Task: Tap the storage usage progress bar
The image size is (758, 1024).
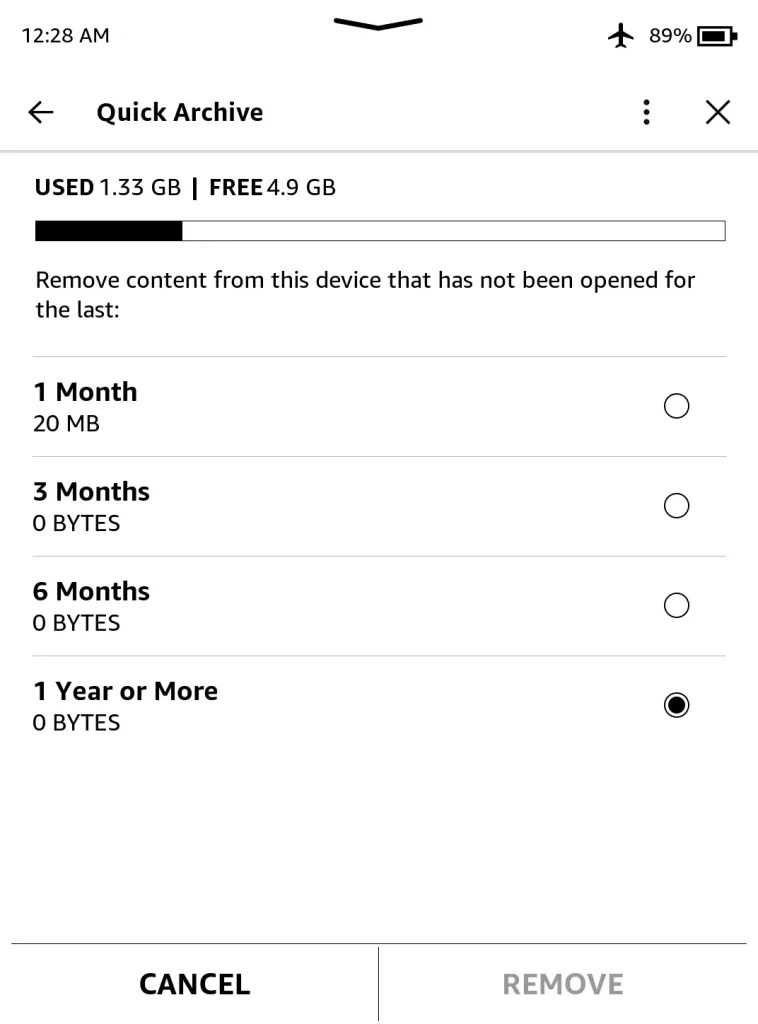Action: click(x=379, y=230)
